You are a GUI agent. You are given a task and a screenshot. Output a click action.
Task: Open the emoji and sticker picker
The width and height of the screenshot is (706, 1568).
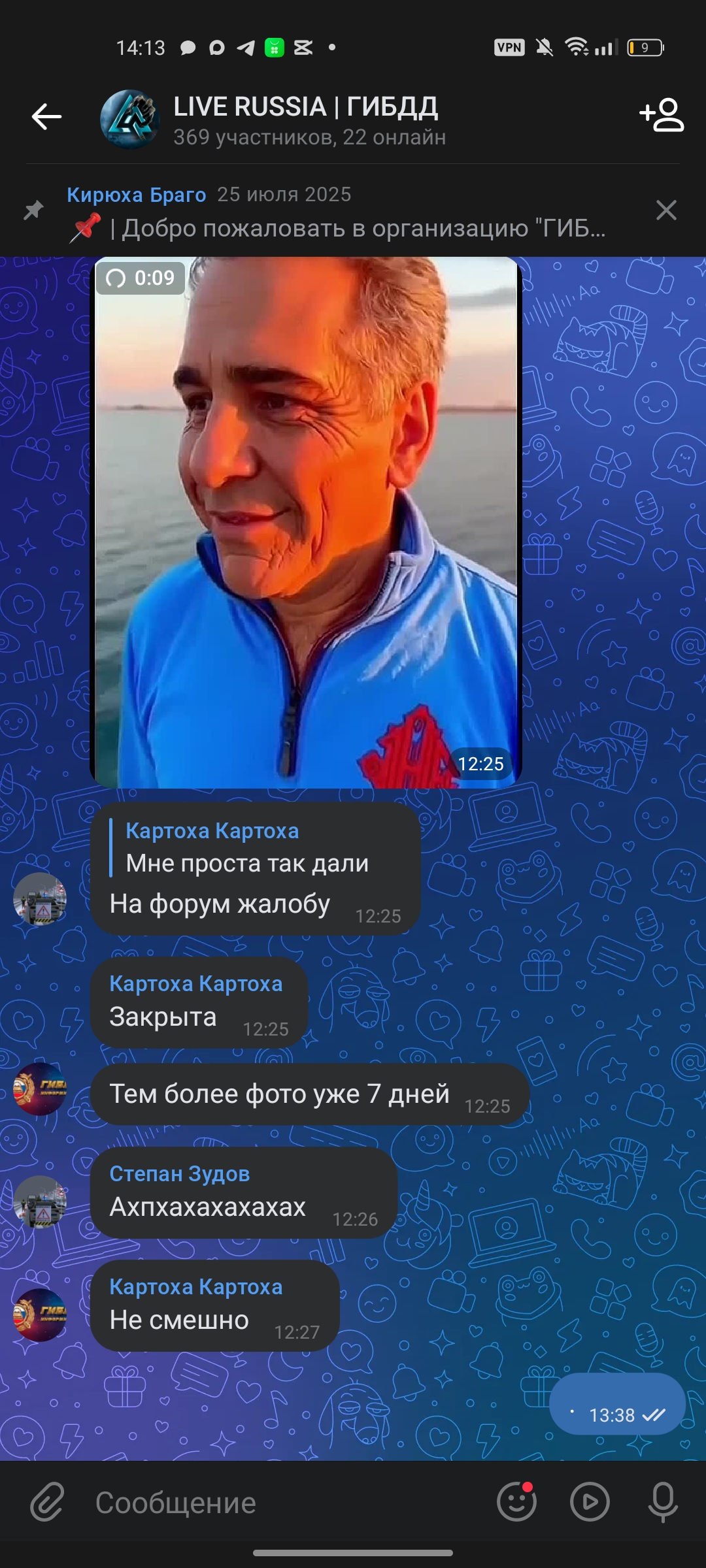coord(516,1502)
